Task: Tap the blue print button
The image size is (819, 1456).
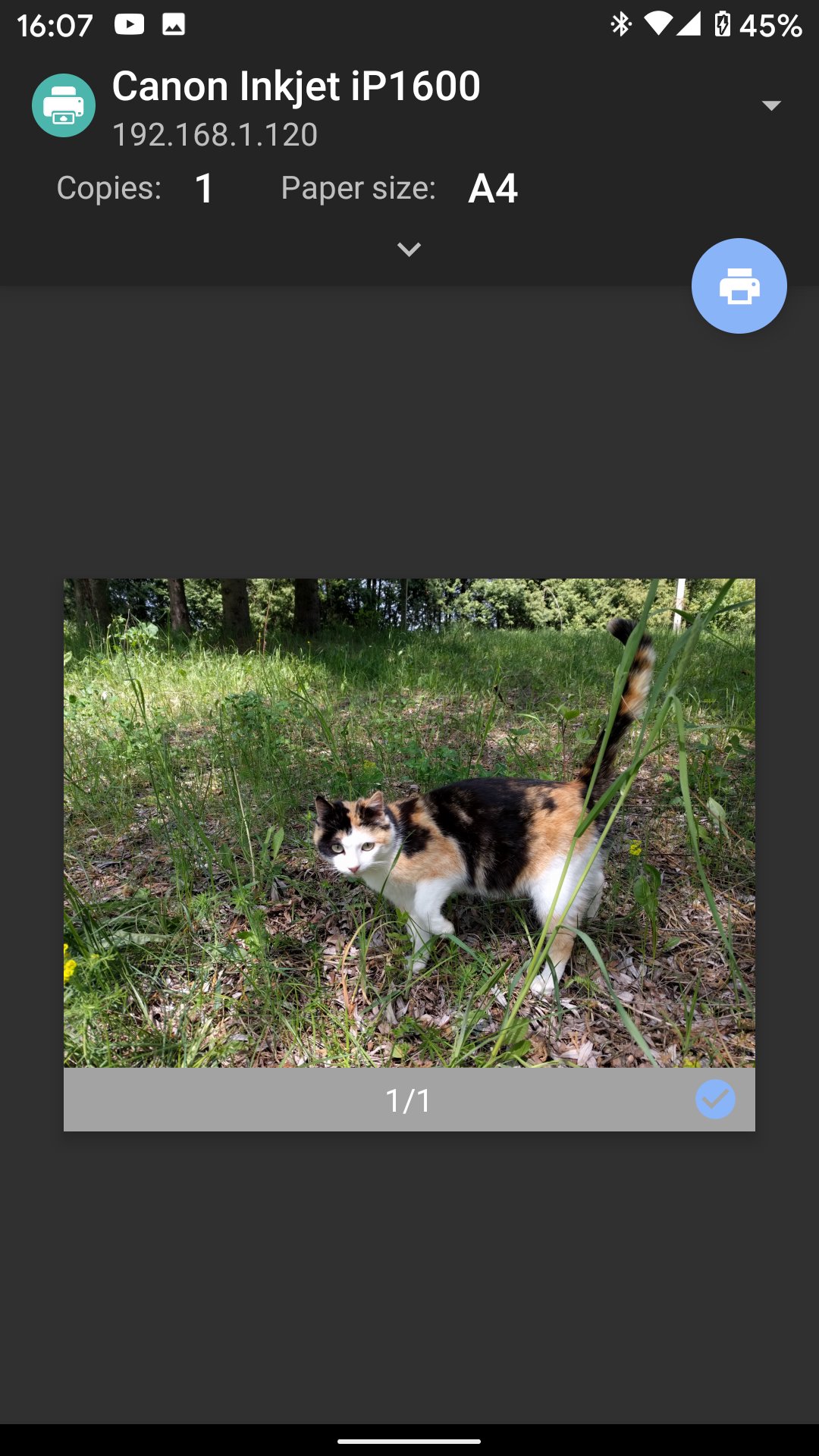Action: (x=739, y=287)
